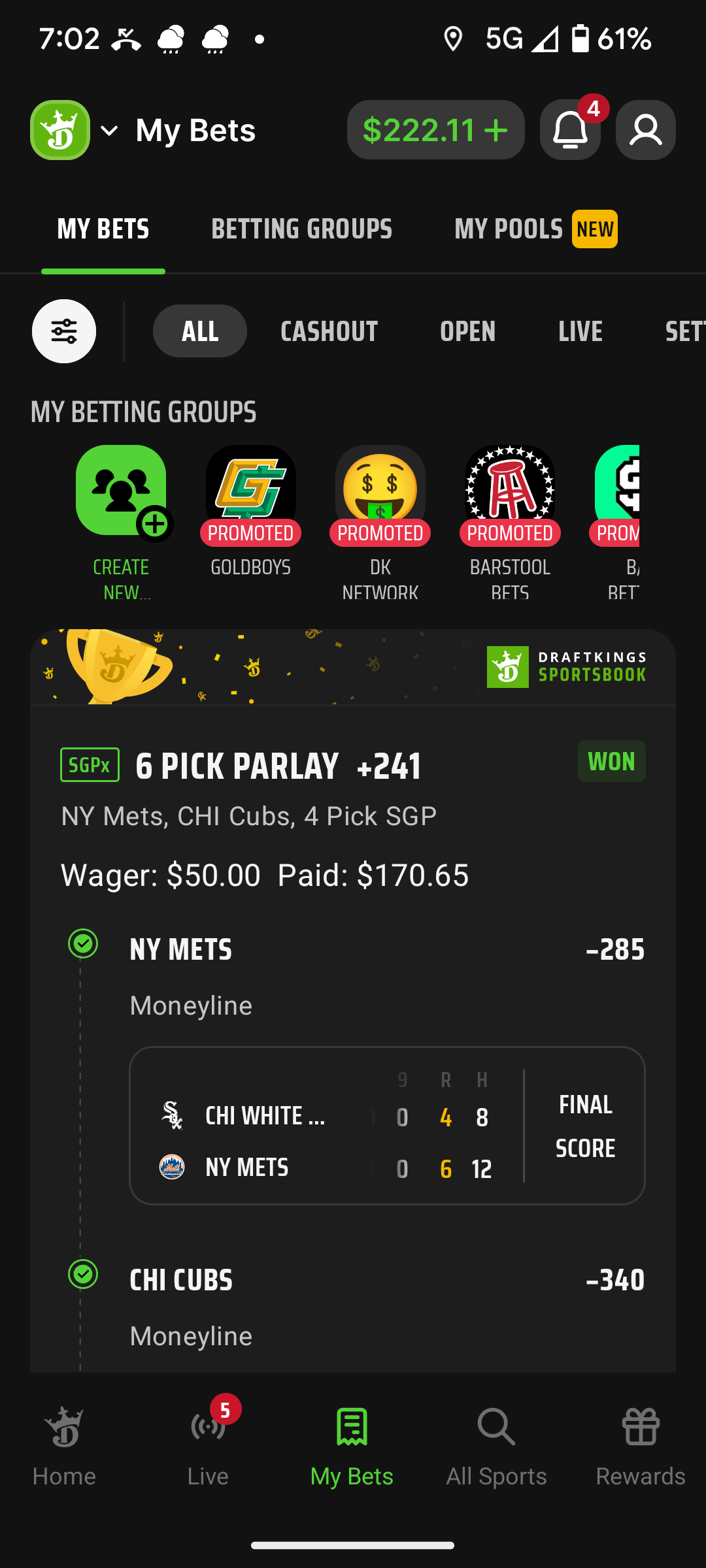Tap the $222.11 balance deposit button
The height and width of the screenshot is (1568, 706).
(x=435, y=129)
